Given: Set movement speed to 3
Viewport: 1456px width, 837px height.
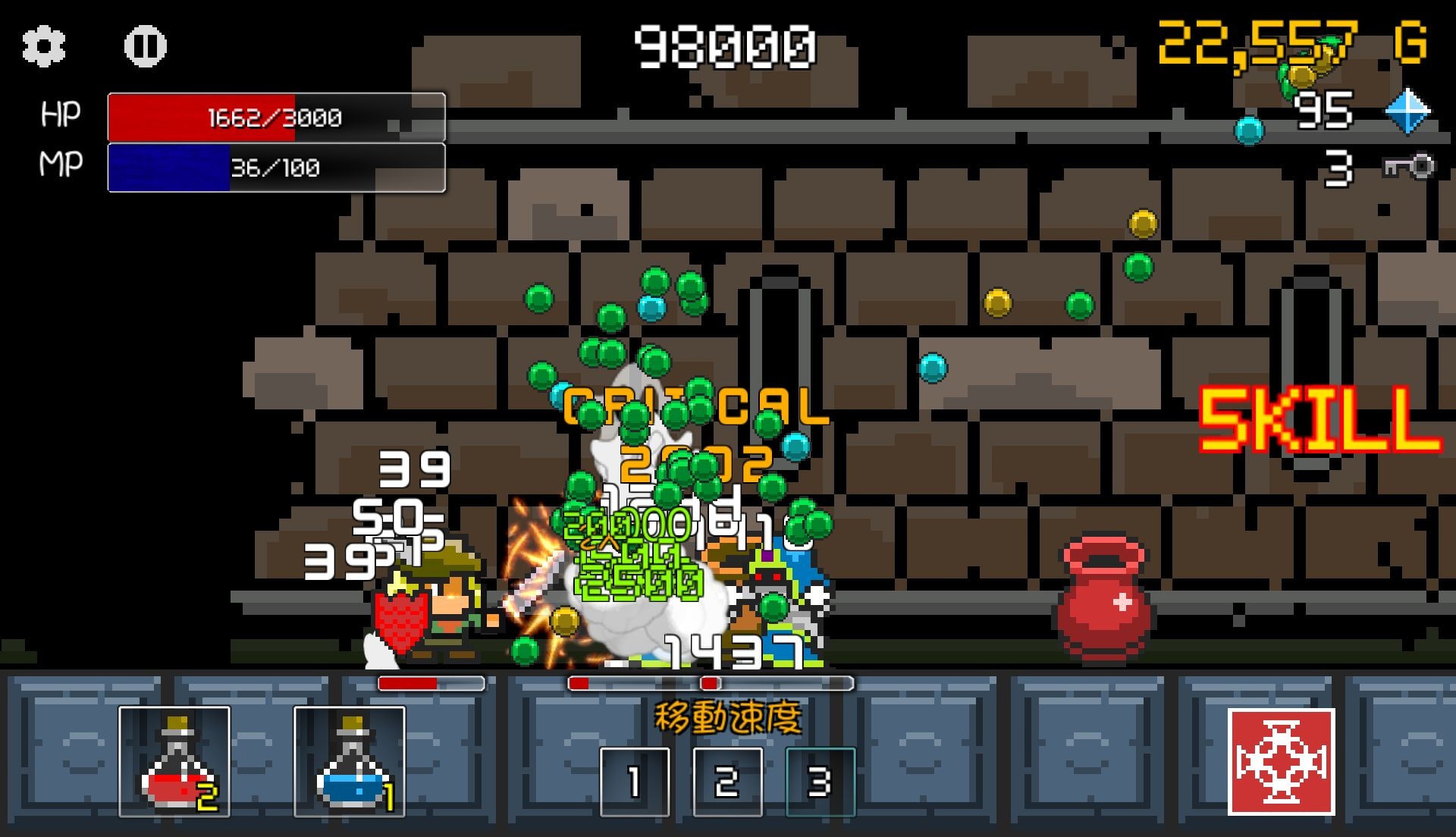Looking at the screenshot, I should tap(820, 782).
